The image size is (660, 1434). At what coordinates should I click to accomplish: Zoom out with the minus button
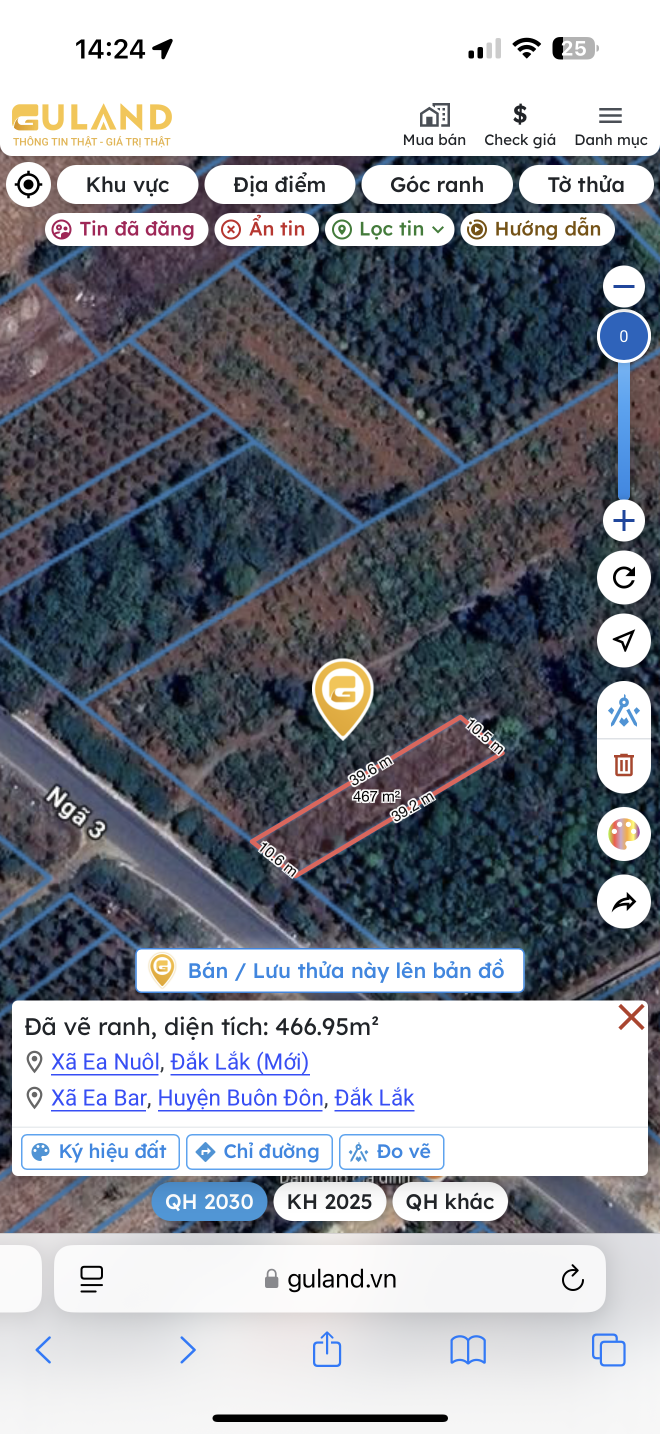point(624,288)
